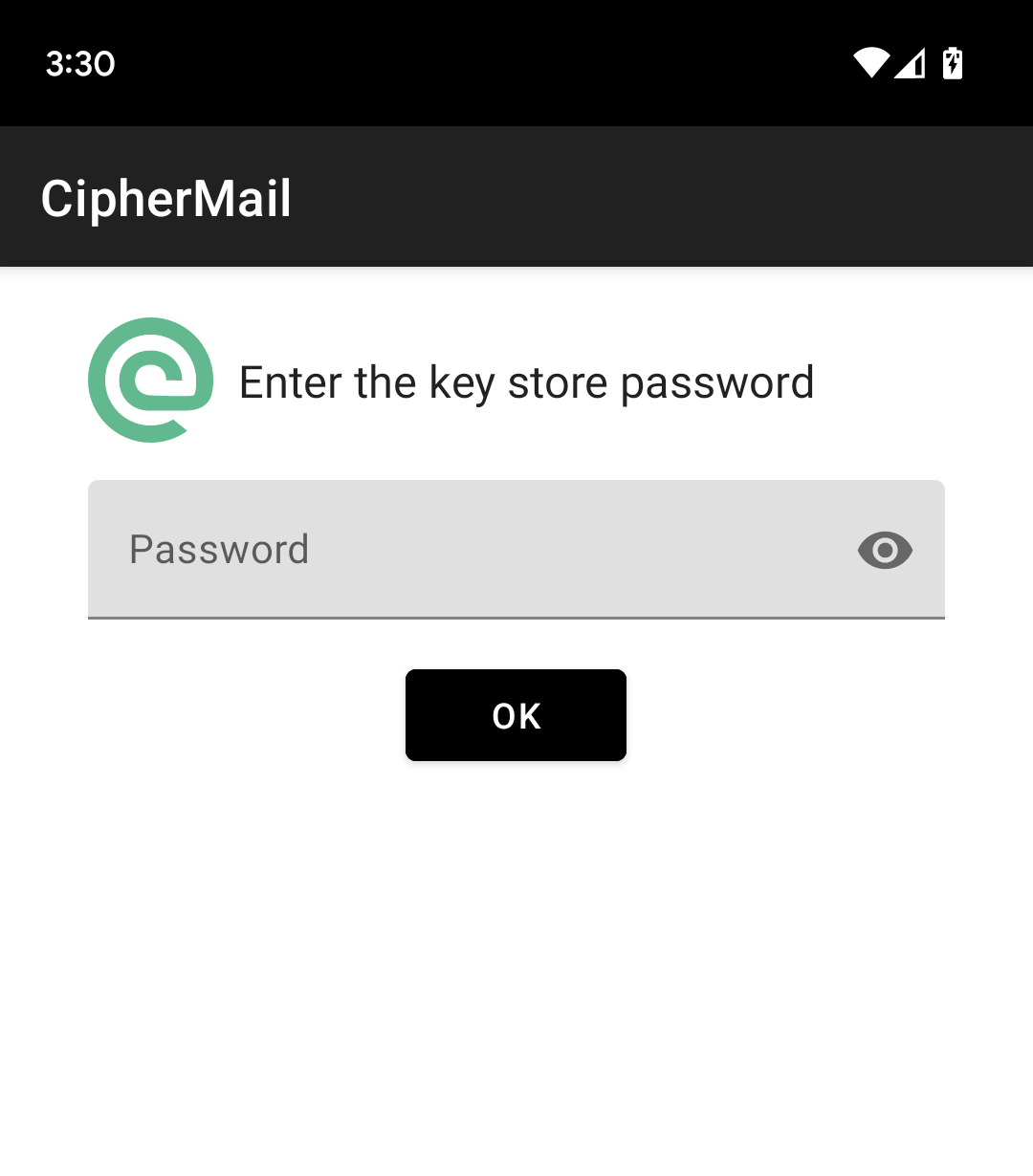Confirm the password with OK

[x=516, y=715]
